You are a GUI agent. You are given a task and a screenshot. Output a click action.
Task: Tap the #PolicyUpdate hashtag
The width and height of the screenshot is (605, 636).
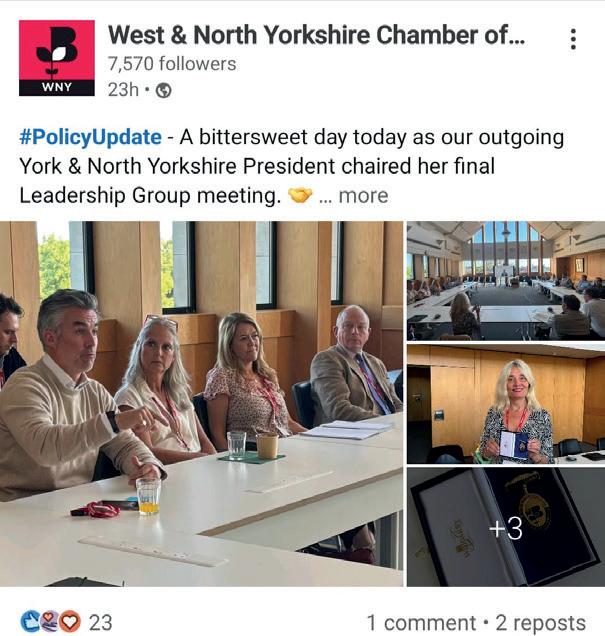point(90,137)
